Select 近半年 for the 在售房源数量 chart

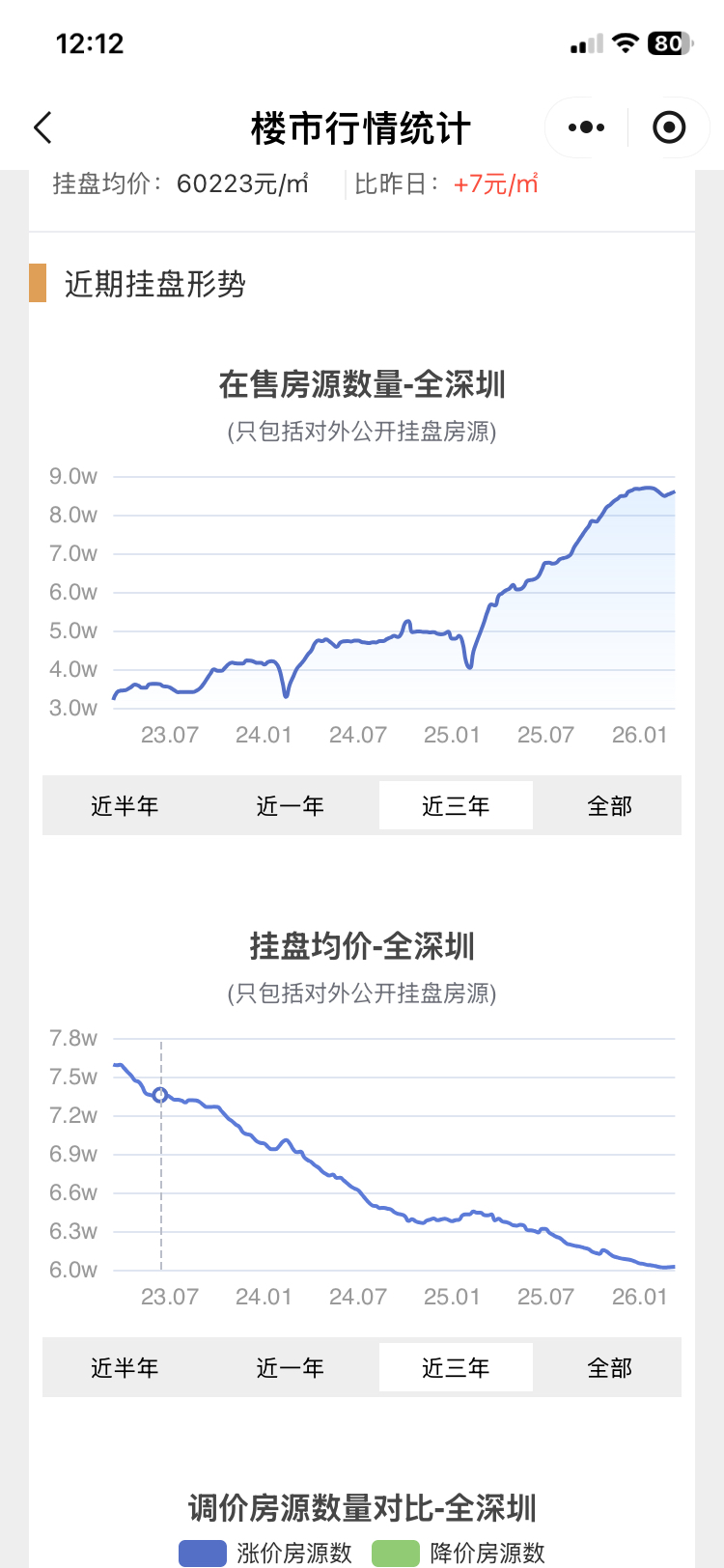click(x=125, y=805)
